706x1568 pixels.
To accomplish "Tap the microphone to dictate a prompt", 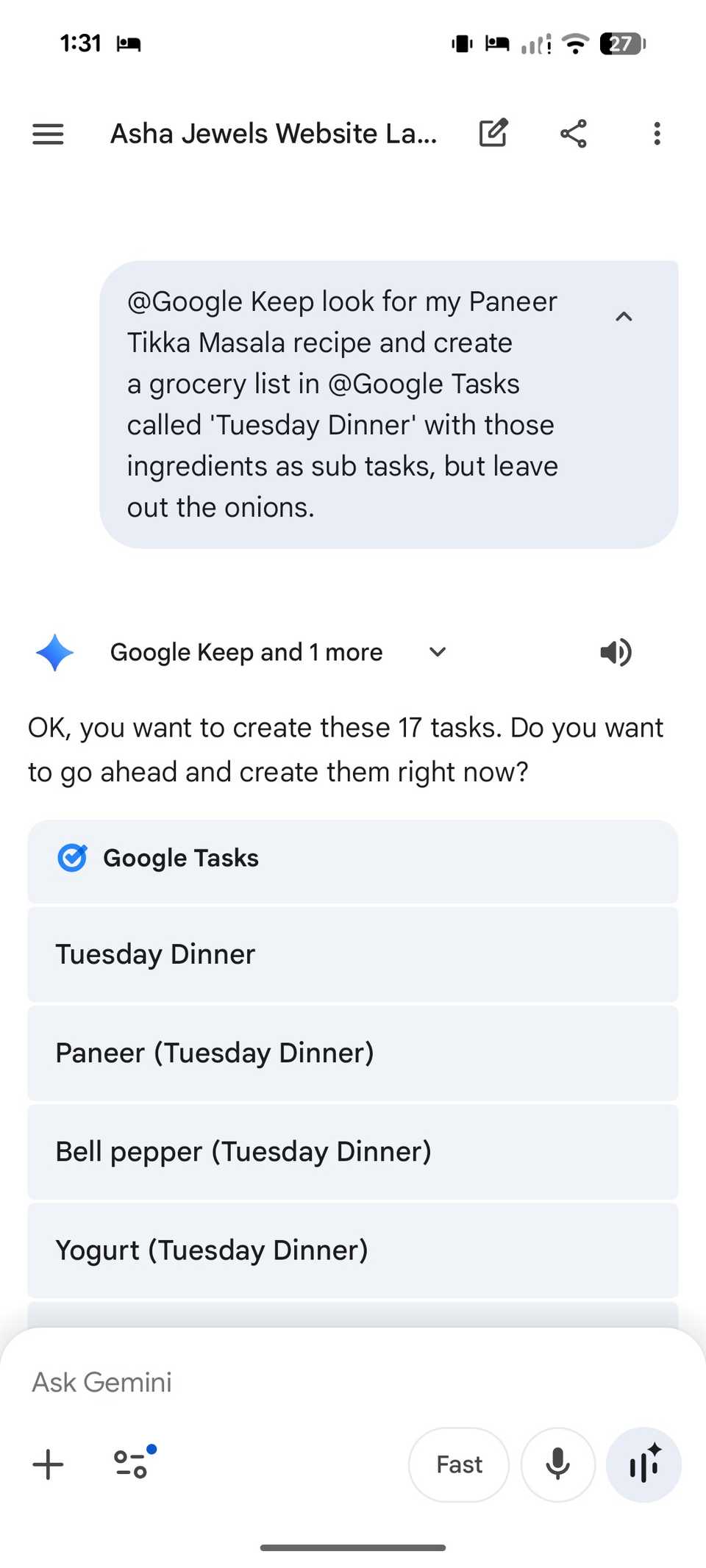I will [x=558, y=1464].
